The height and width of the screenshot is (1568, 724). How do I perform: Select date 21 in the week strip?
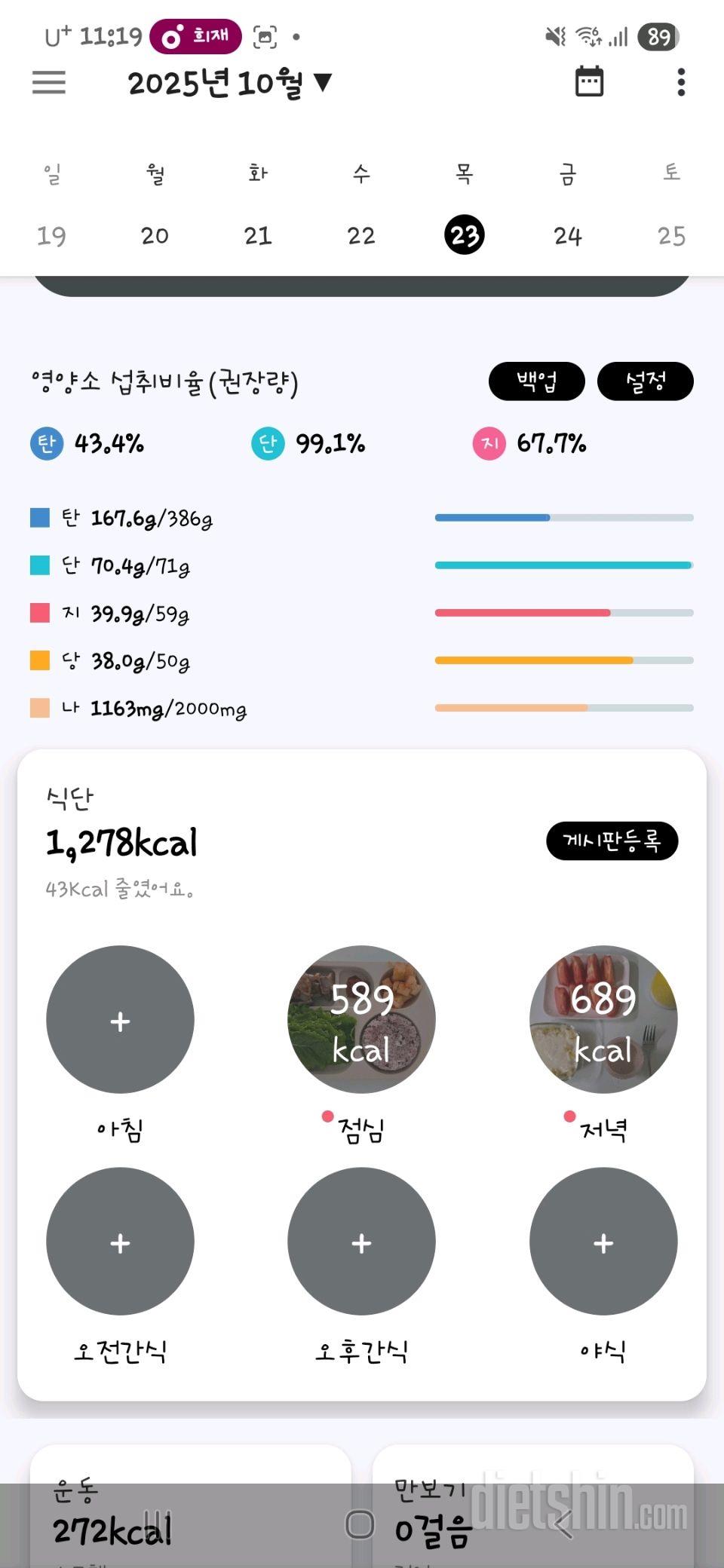[x=258, y=235]
